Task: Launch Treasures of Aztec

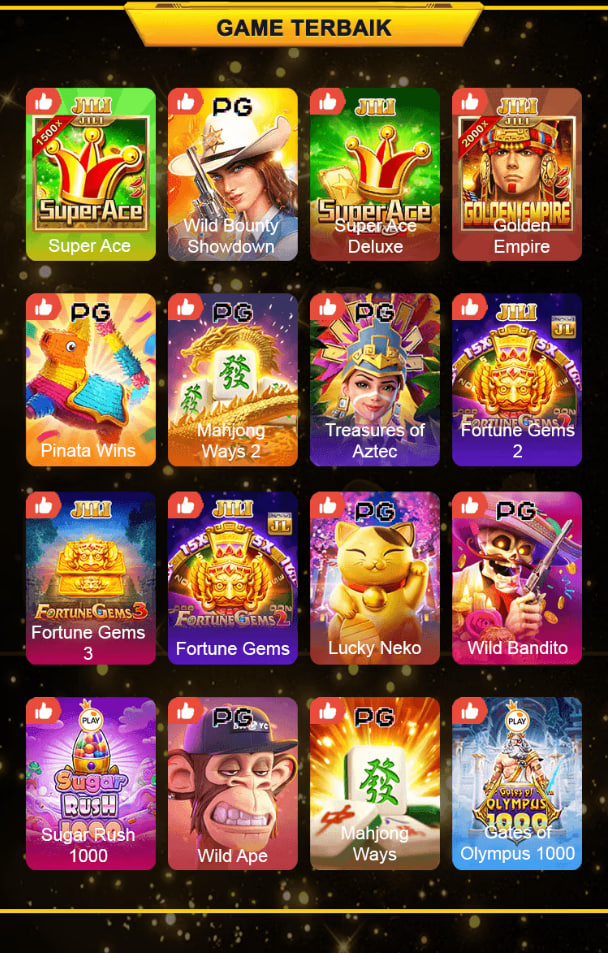Action: 375,379
